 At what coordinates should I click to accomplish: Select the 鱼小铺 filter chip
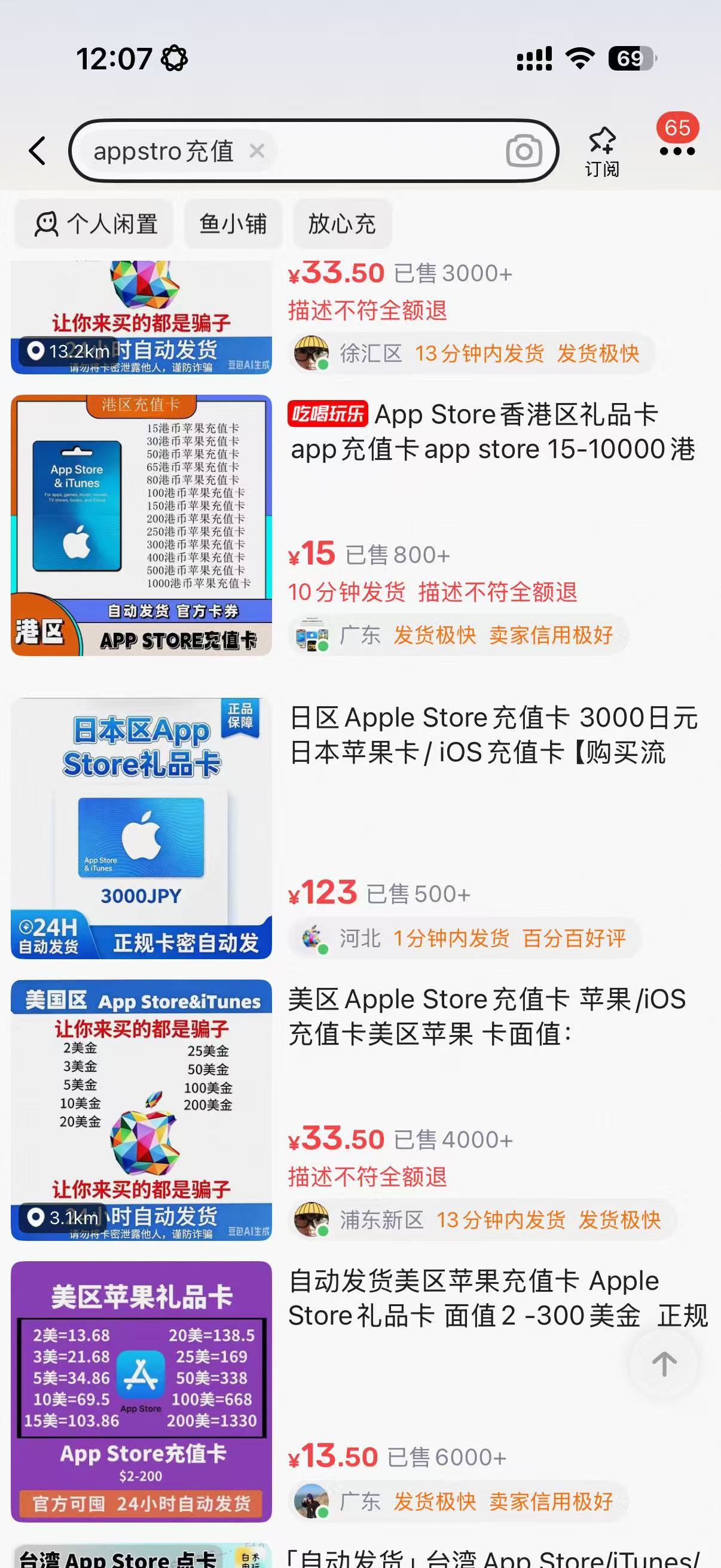(x=233, y=224)
